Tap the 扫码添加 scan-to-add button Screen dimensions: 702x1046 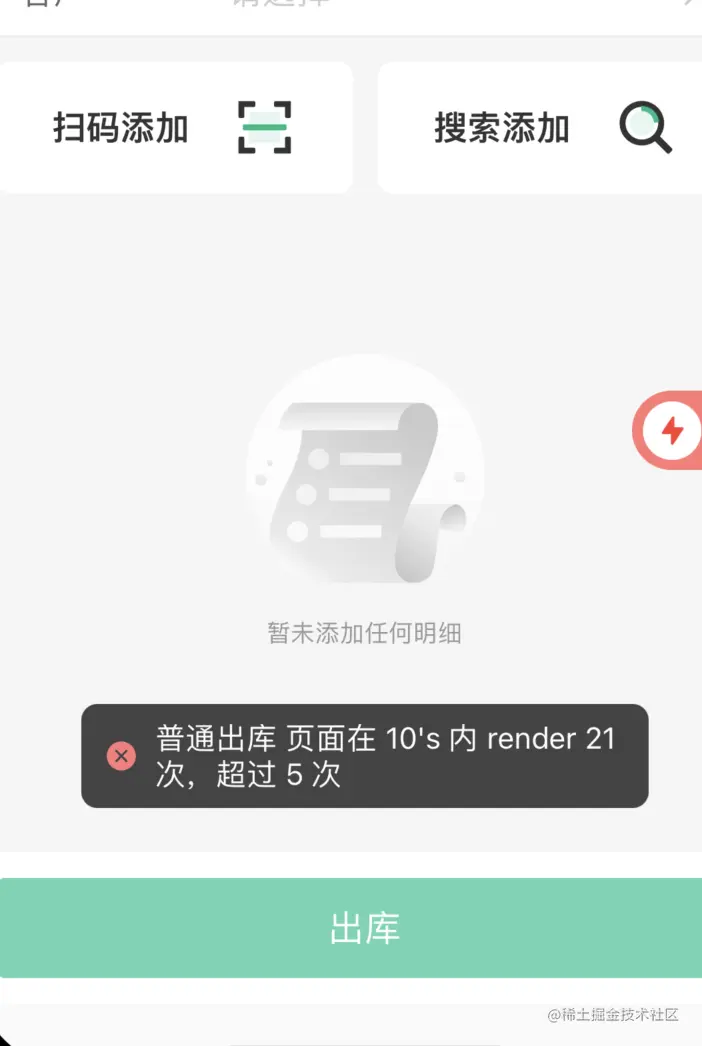(174, 128)
